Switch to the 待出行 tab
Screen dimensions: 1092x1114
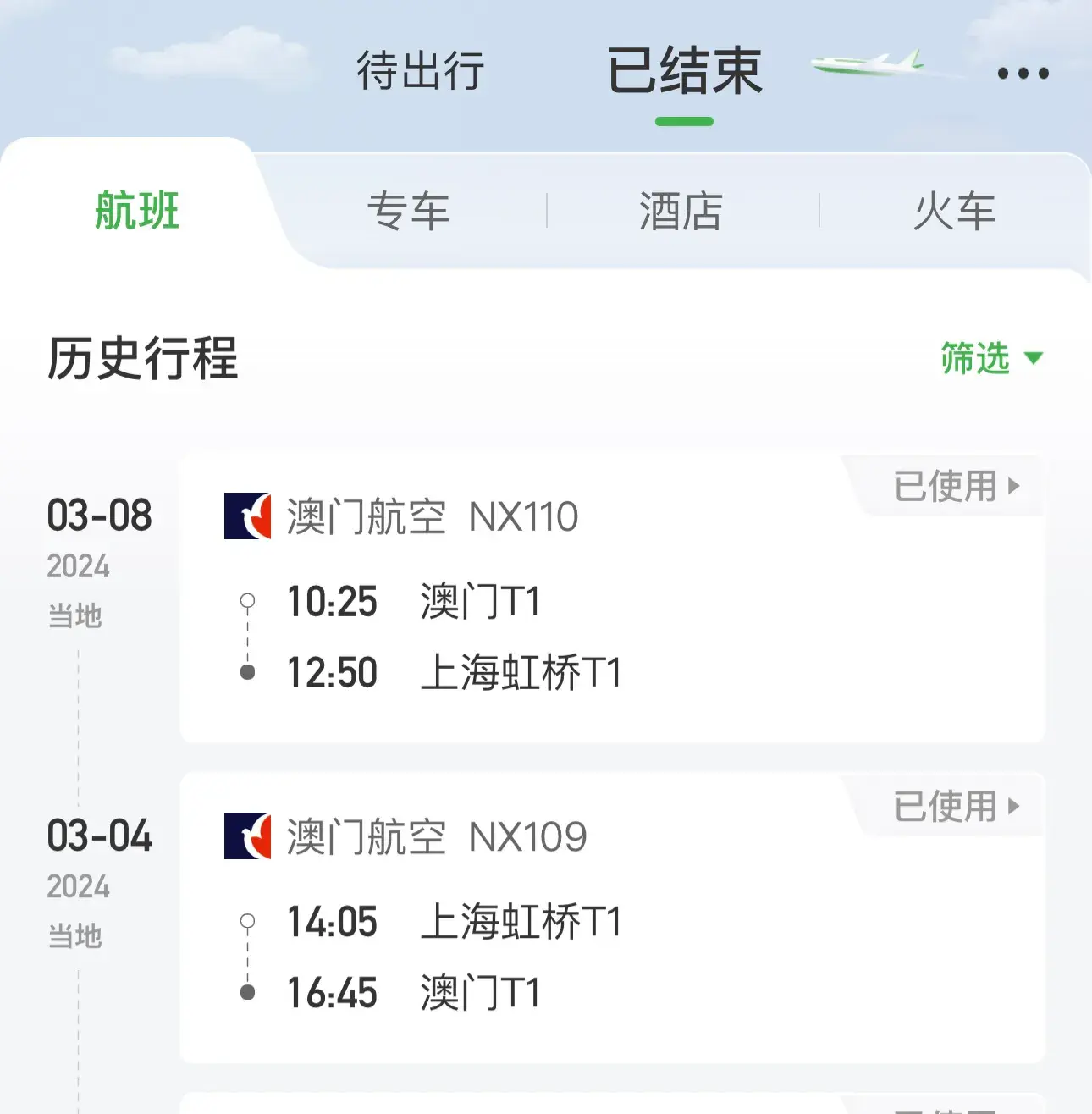click(420, 70)
